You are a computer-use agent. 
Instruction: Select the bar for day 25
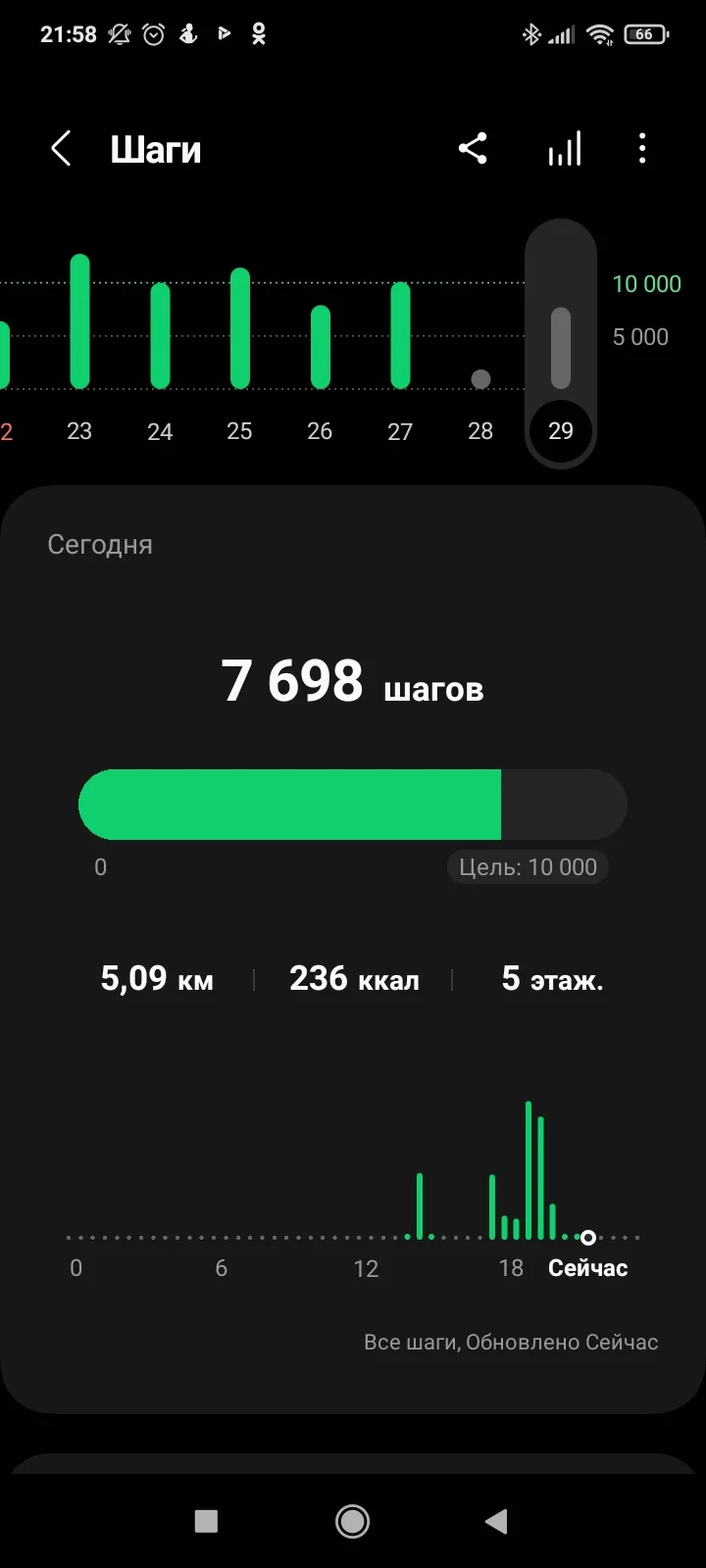[239, 328]
